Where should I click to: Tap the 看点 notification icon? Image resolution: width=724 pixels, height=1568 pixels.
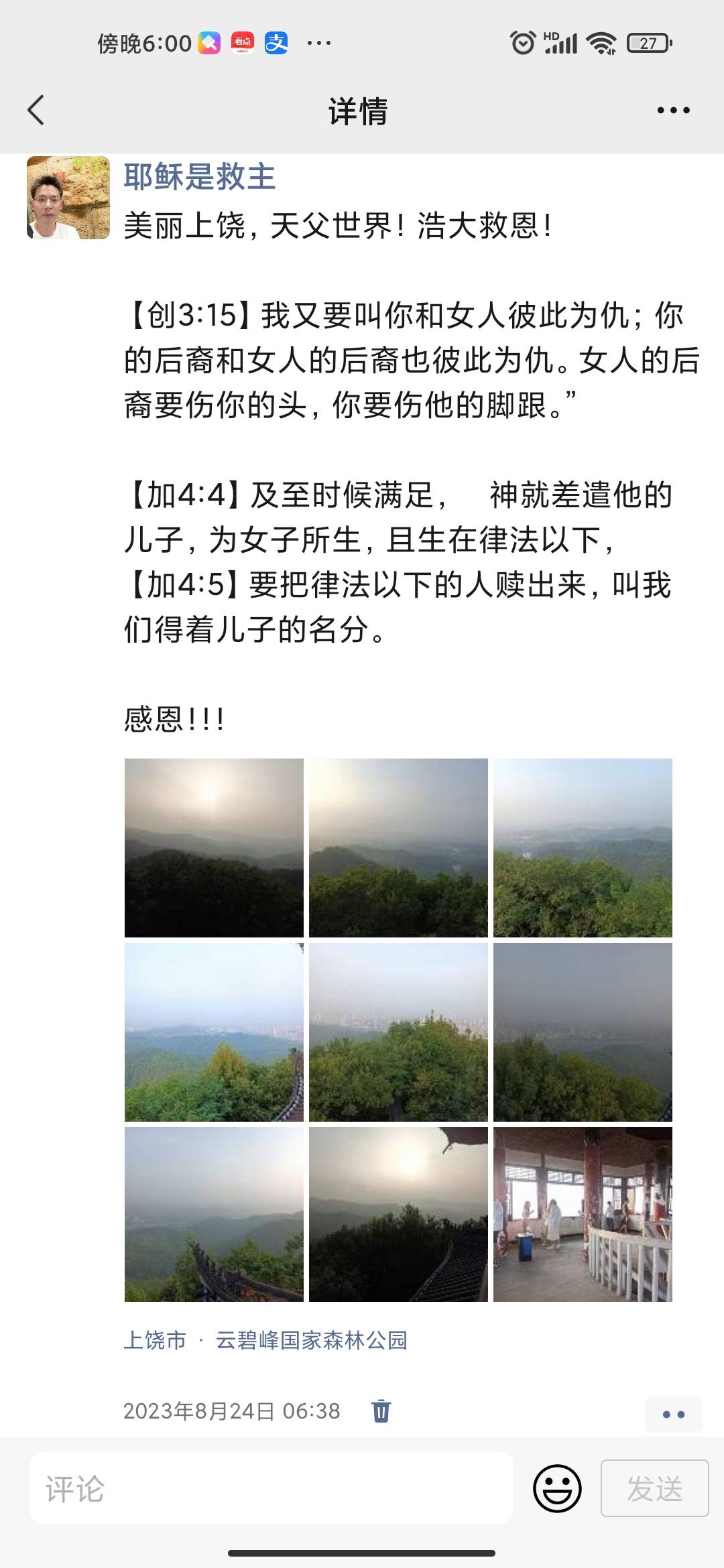point(243,40)
